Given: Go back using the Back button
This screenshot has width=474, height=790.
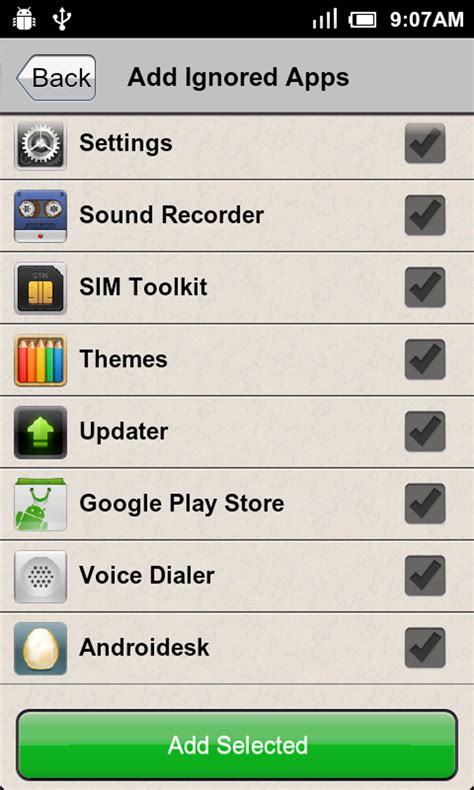Looking at the screenshot, I should (x=56, y=78).
